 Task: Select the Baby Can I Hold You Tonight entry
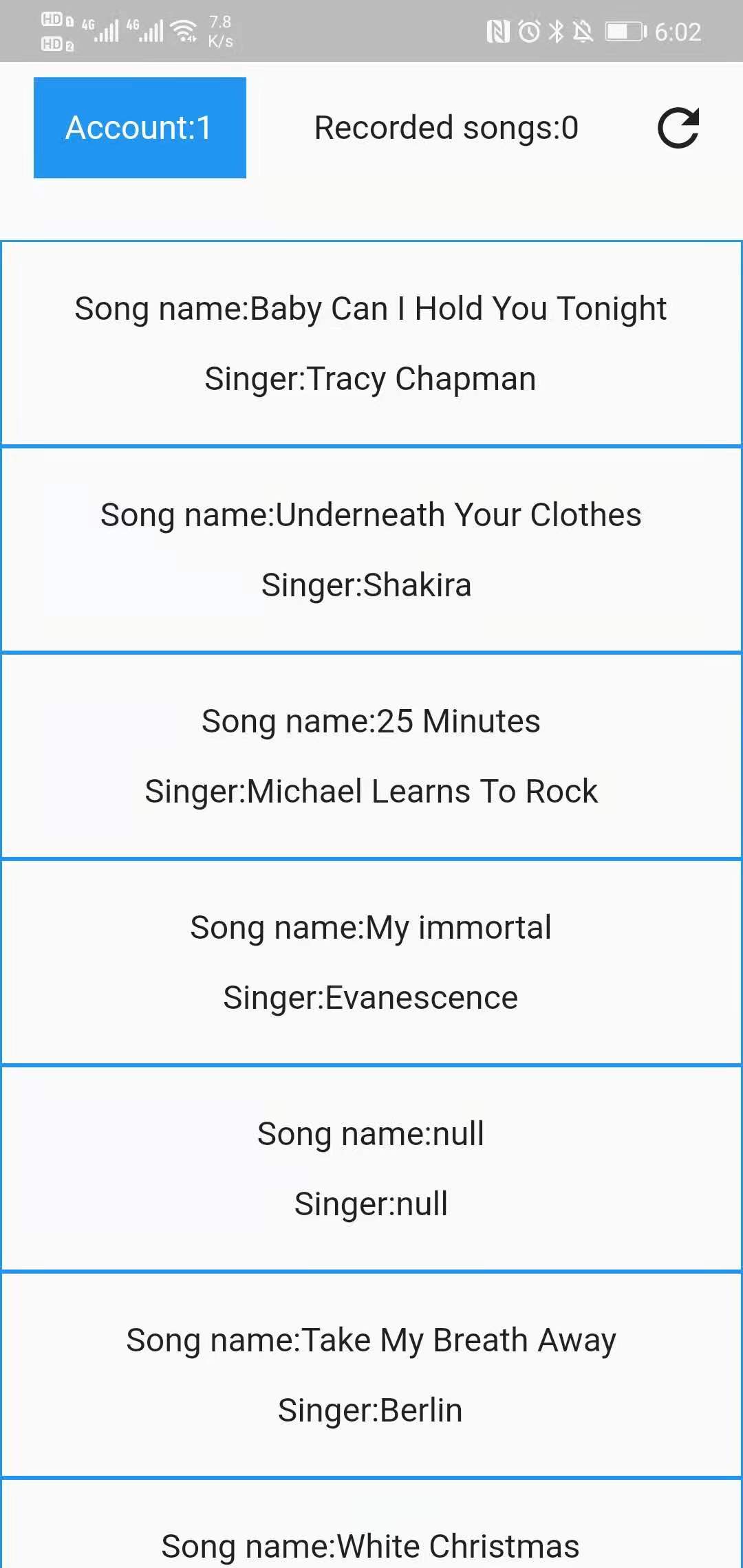click(371, 342)
